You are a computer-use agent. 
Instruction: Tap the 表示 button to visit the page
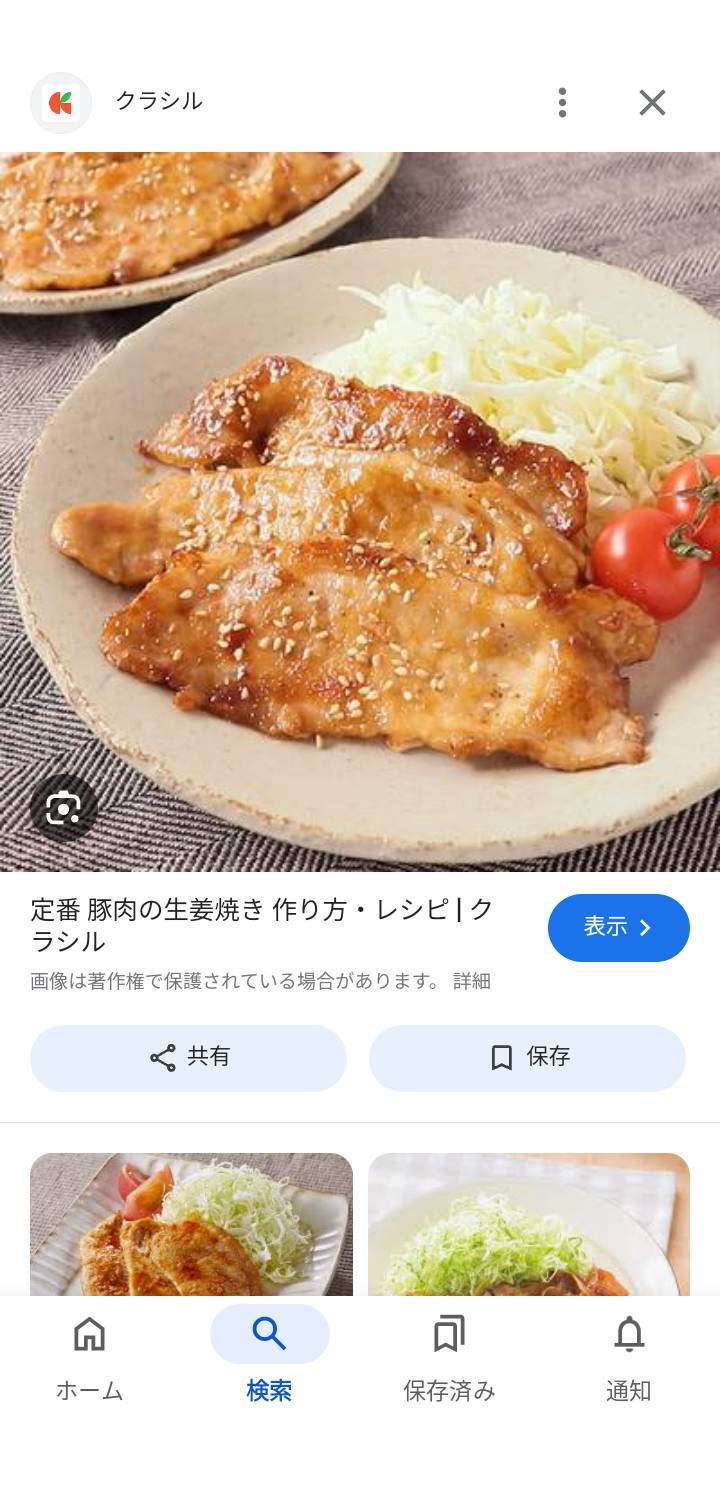(x=618, y=927)
